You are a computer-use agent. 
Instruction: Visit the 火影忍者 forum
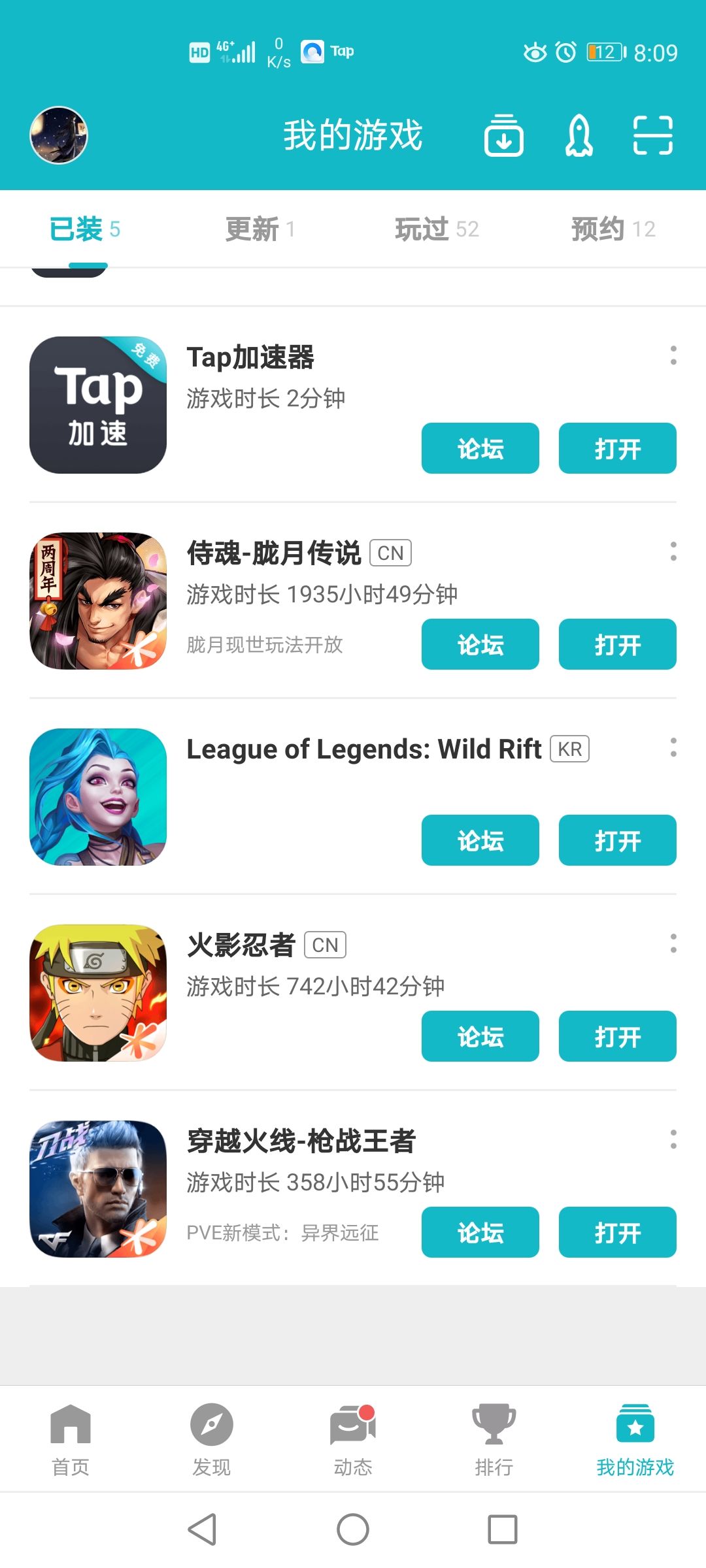pos(480,1036)
